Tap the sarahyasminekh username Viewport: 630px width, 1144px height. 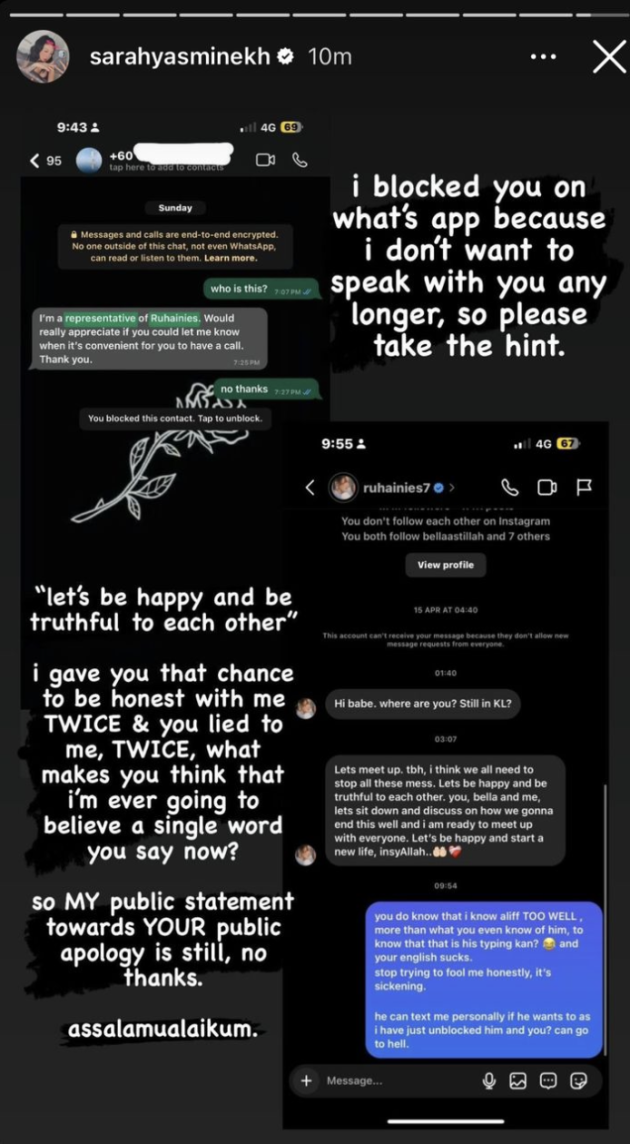(179, 57)
